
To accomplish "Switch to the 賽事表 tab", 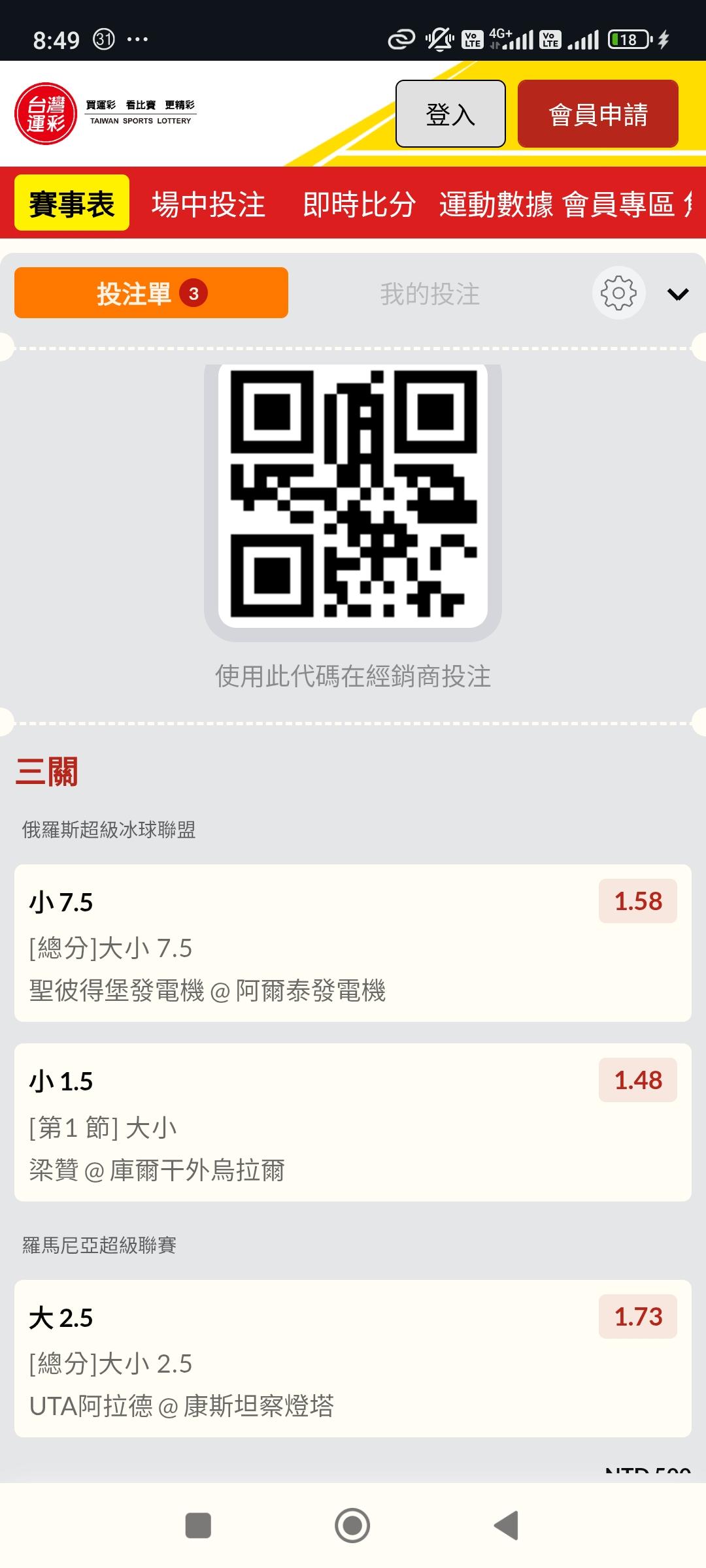I will 72,203.
